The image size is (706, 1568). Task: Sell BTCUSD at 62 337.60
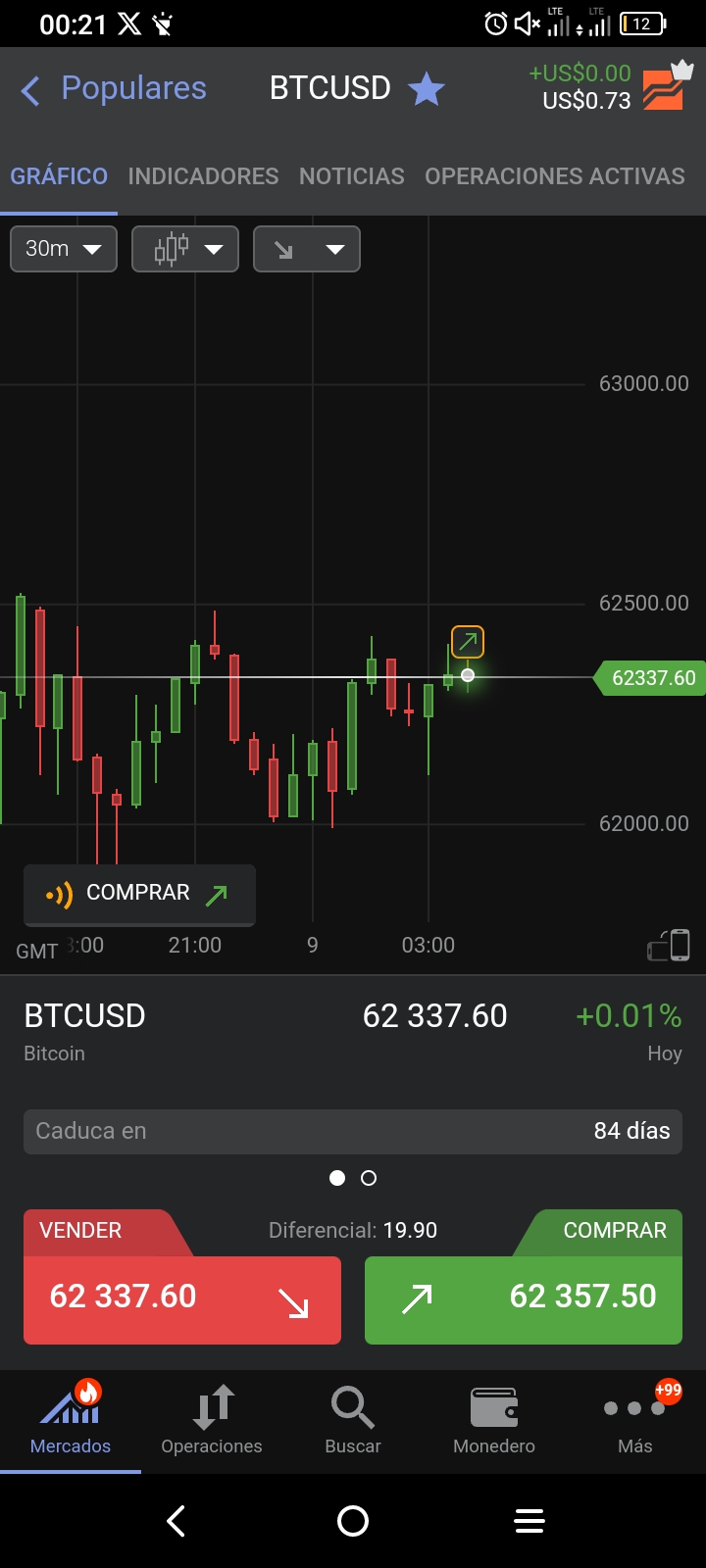point(182,1297)
